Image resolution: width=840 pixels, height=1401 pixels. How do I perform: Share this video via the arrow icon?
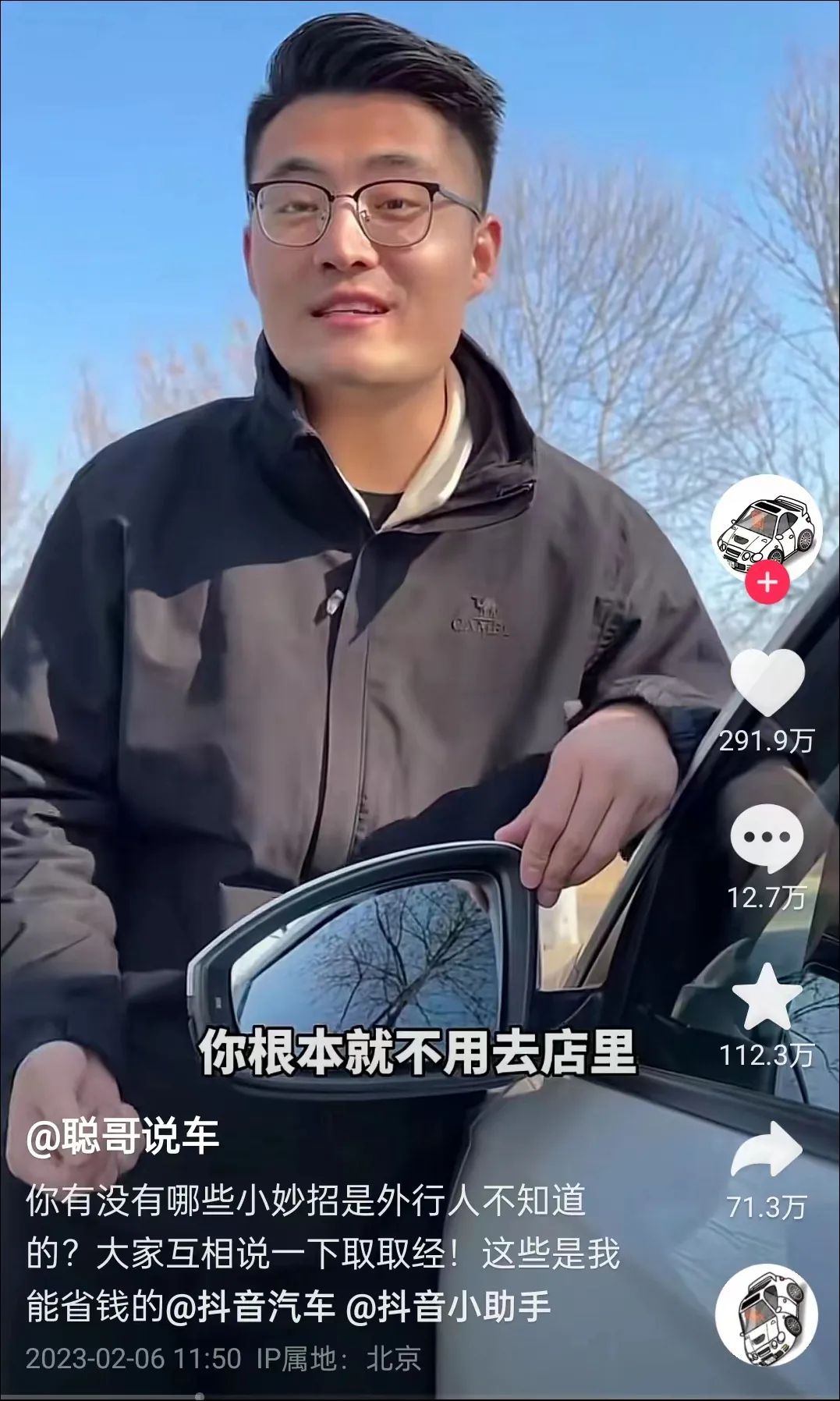click(767, 1150)
